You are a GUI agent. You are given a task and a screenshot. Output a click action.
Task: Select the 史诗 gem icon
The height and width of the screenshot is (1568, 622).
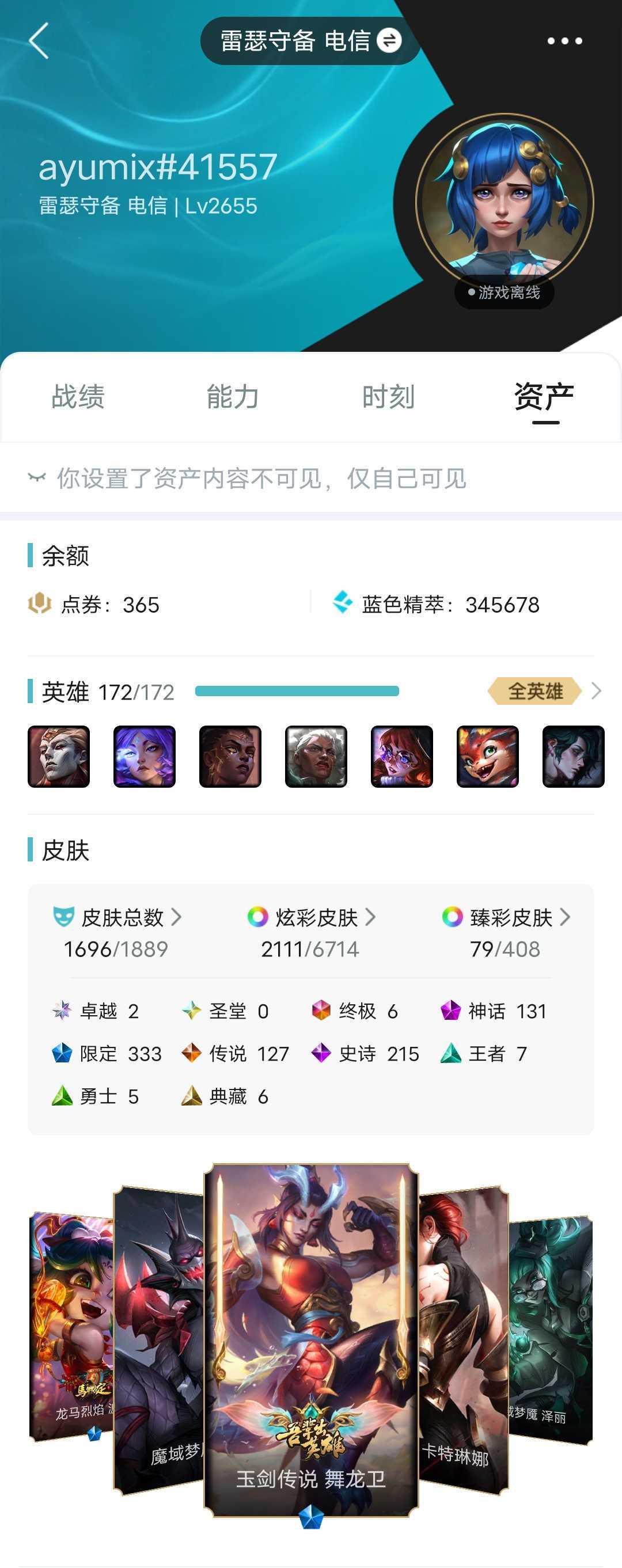323,1054
